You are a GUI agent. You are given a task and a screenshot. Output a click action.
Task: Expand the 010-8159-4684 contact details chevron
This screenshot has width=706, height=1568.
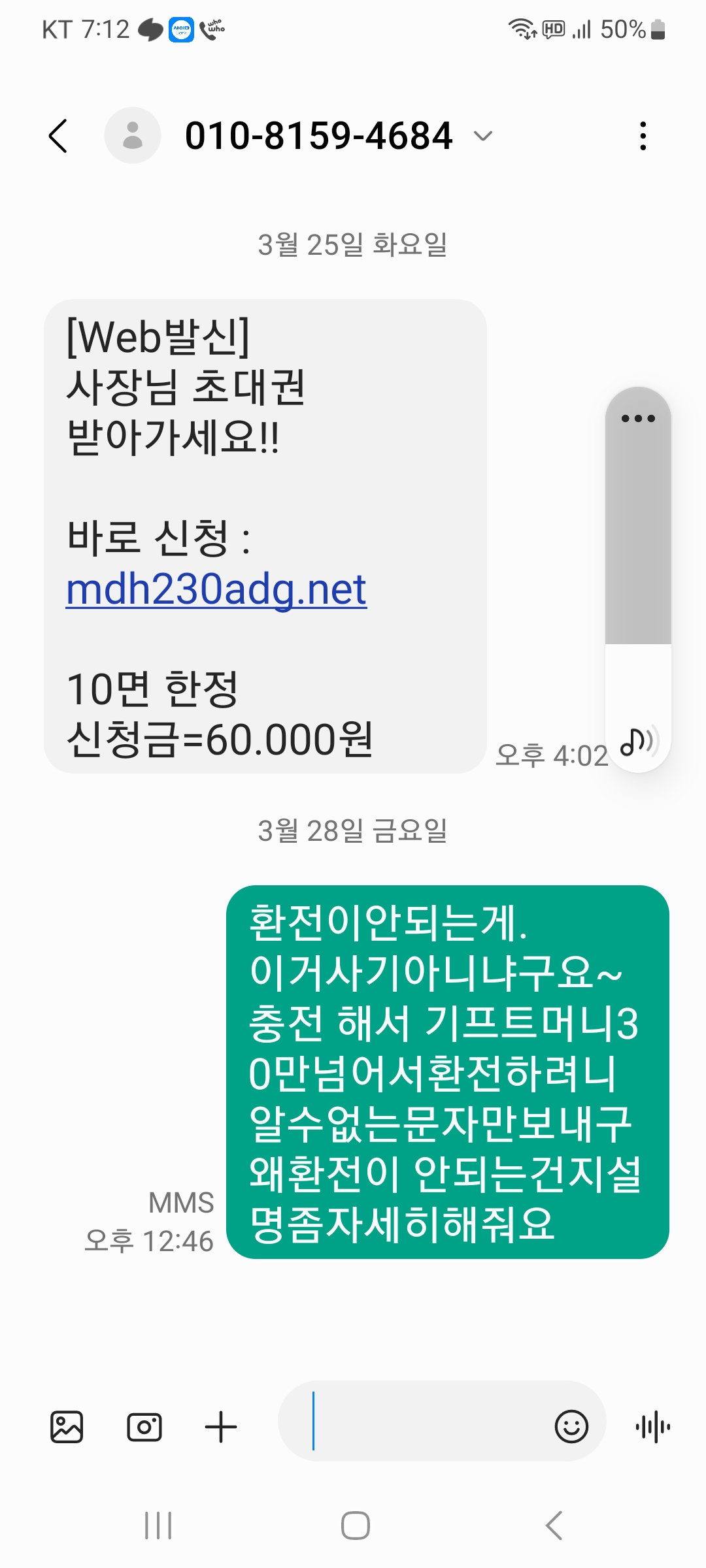tap(483, 136)
